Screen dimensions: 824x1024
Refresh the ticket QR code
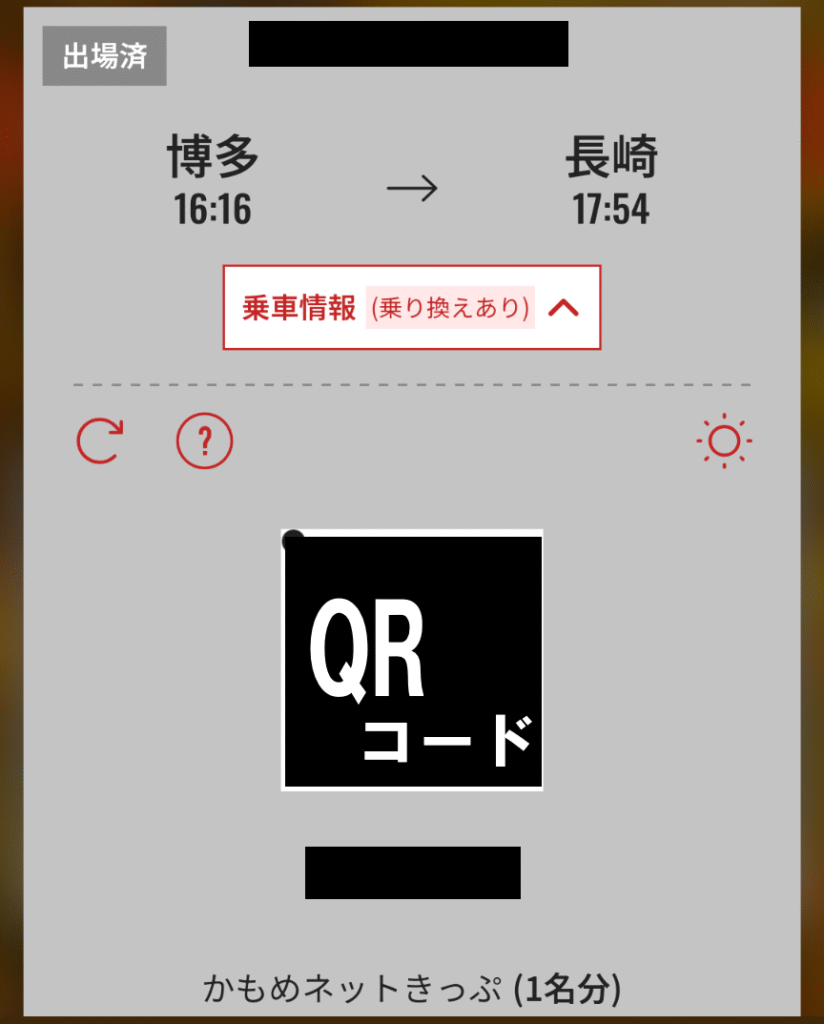point(100,441)
